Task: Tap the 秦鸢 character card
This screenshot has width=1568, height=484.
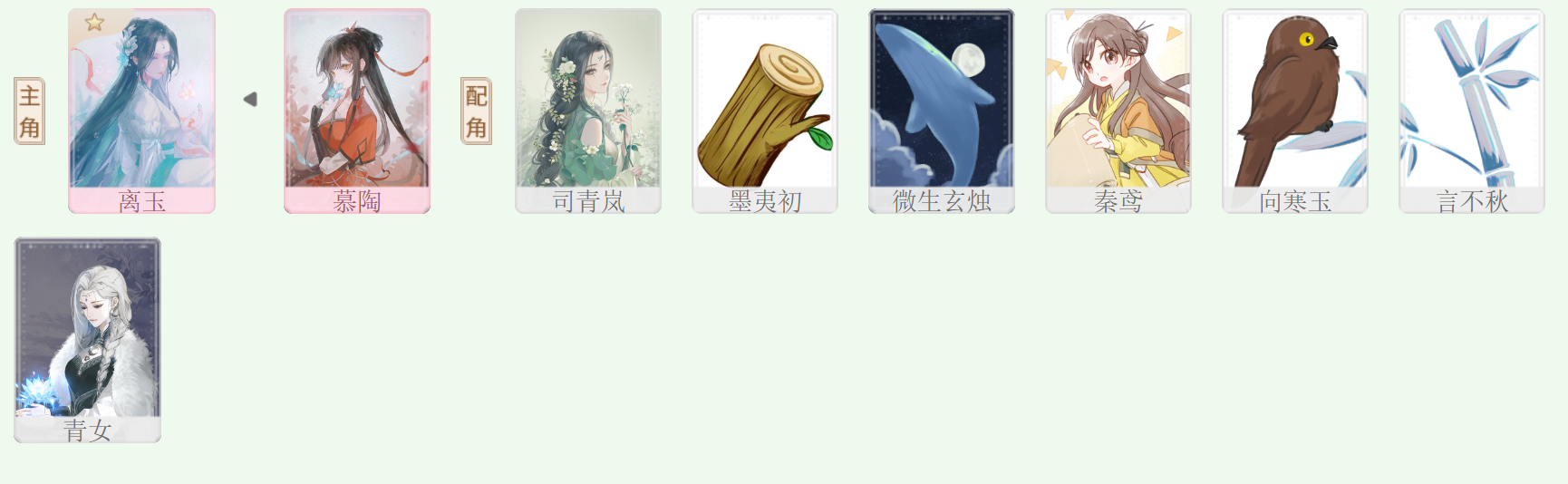Action: 1118,111
